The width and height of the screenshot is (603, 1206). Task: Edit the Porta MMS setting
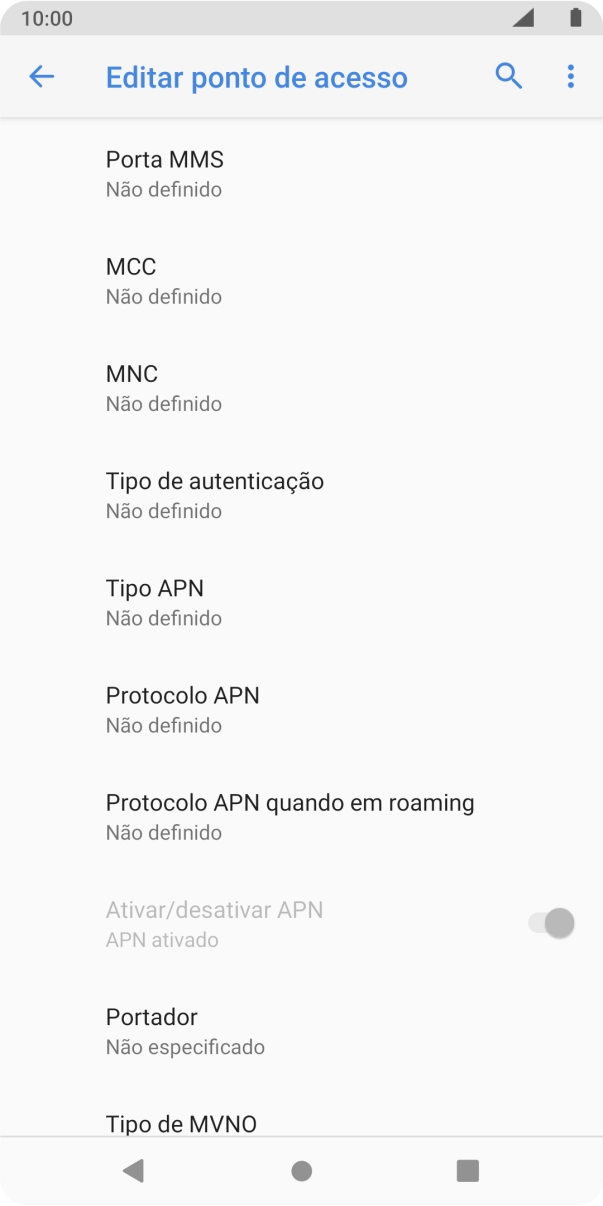pos(301,173)
